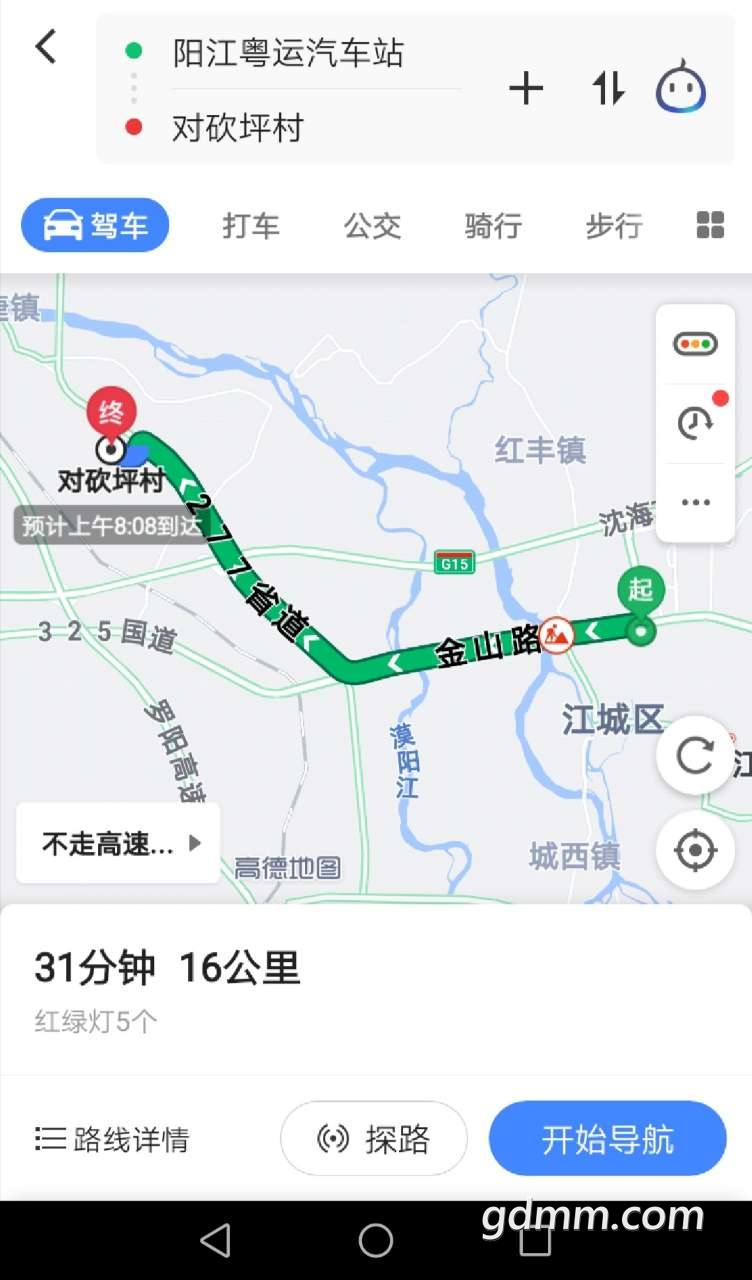
Task: Open more travel modes grid
Action: (710, 226)
